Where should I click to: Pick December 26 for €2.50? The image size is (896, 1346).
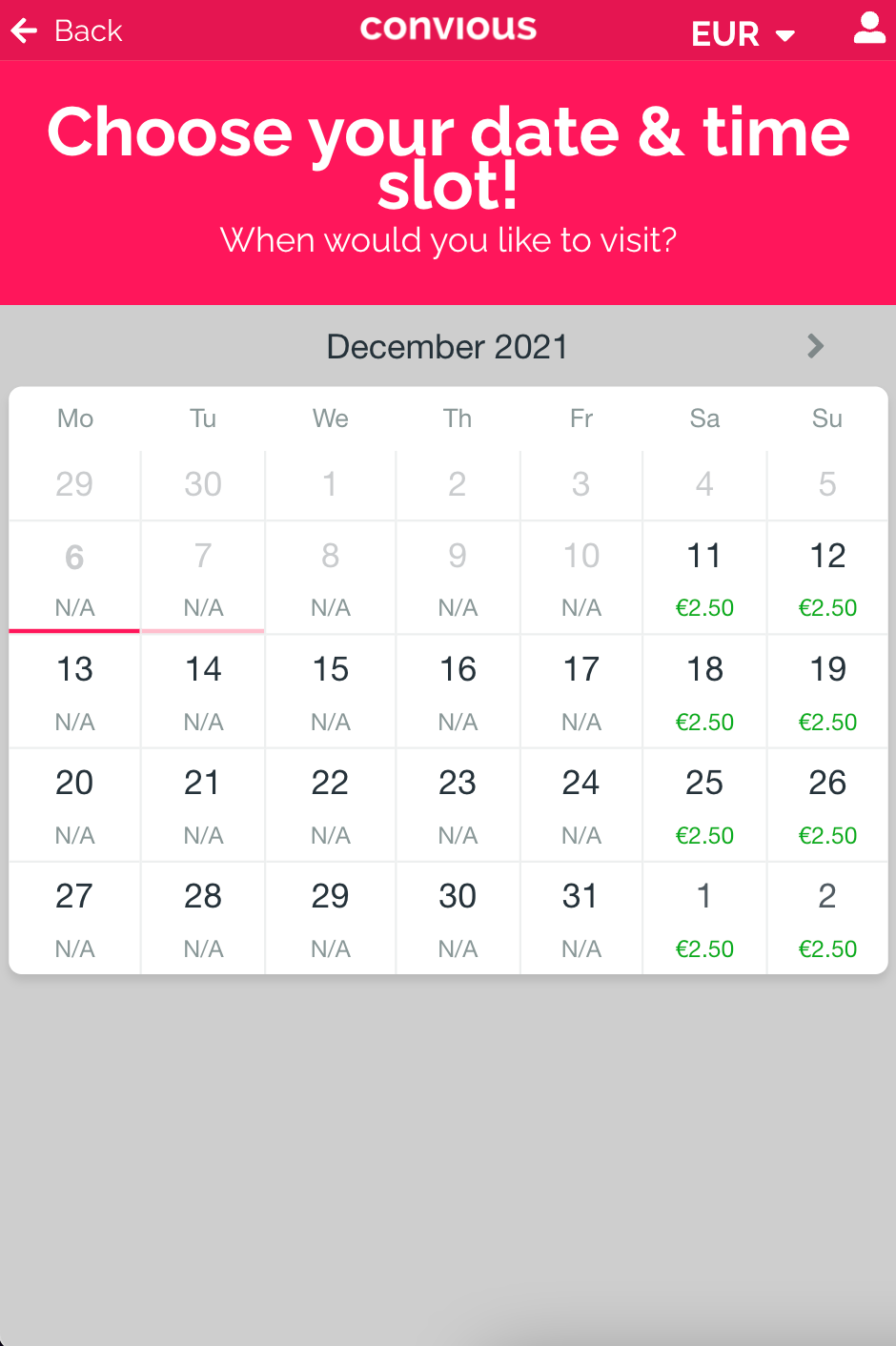(x=827, y=805)
